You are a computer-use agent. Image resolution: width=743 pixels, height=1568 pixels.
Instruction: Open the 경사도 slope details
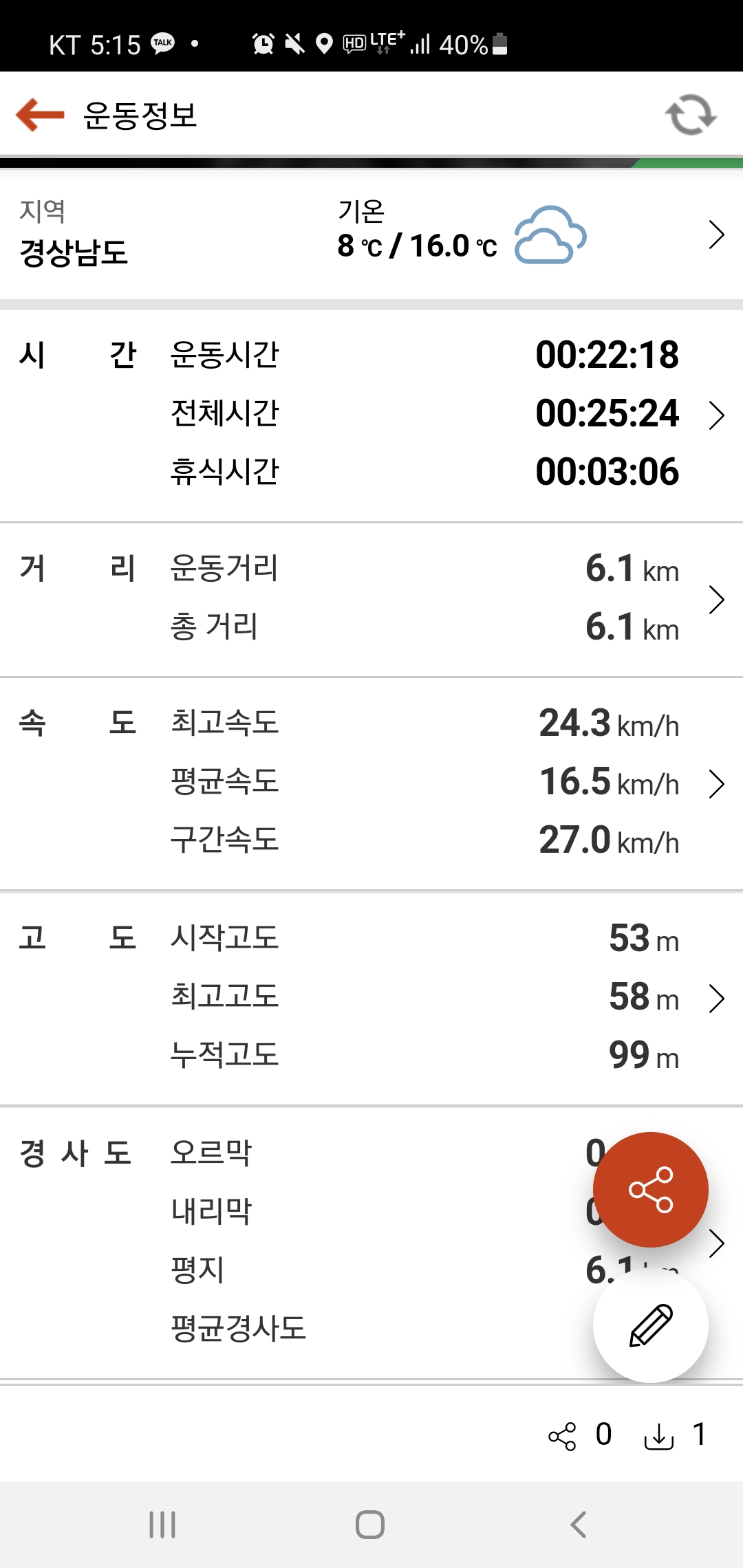pyautogui.click(x=718, y=1243)
